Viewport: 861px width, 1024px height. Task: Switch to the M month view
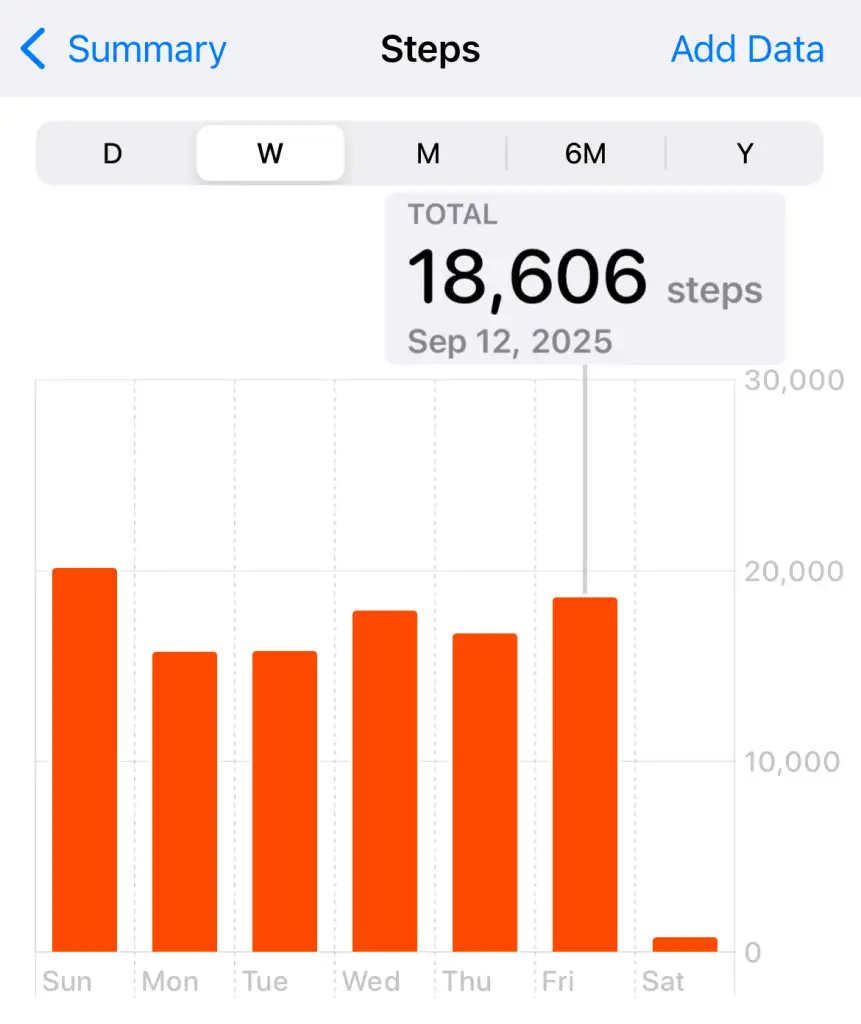[x=428, y=153]
